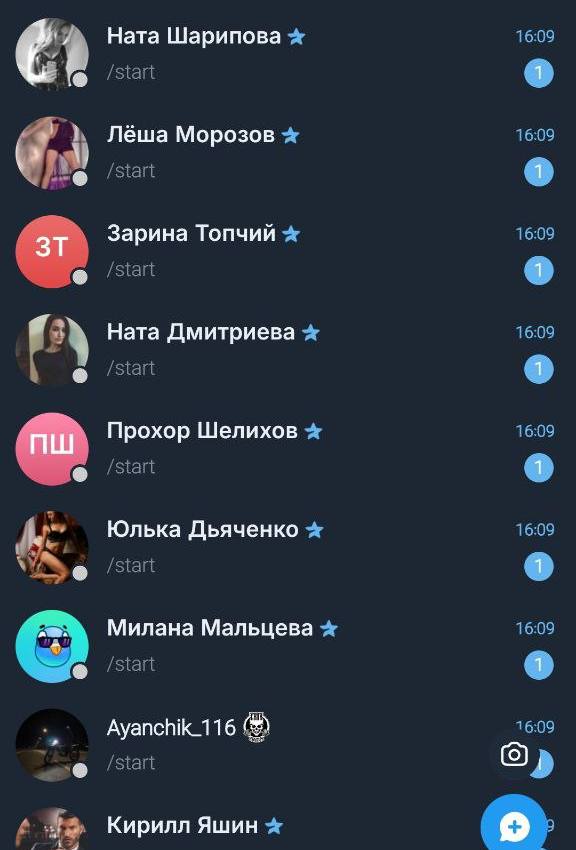Open the chat with Зарина Топчий
576x850 pixels.
[x=288, y=251]
